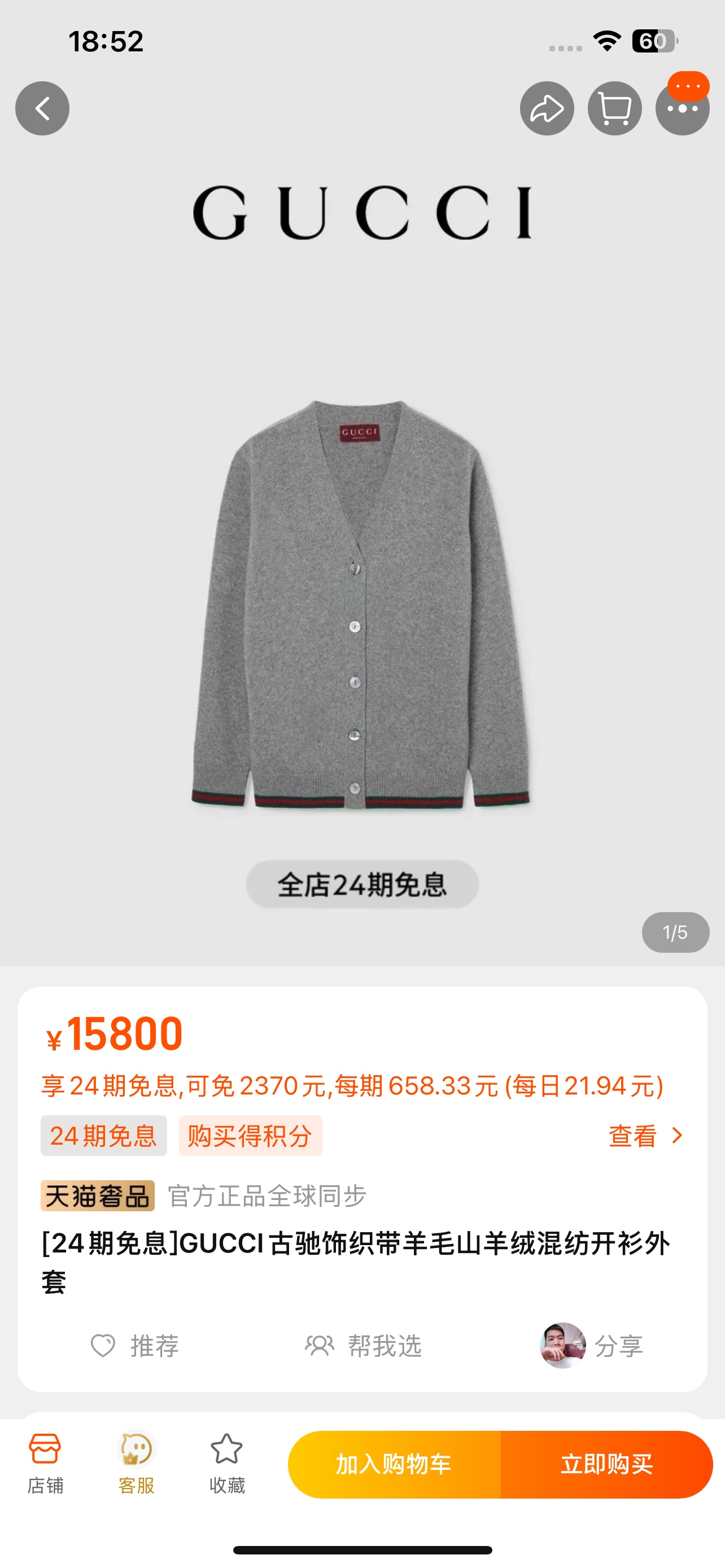This screenshot has height=1568, width=725.
Task: Select the 24期免息 tag
Action: (102, 1135)
